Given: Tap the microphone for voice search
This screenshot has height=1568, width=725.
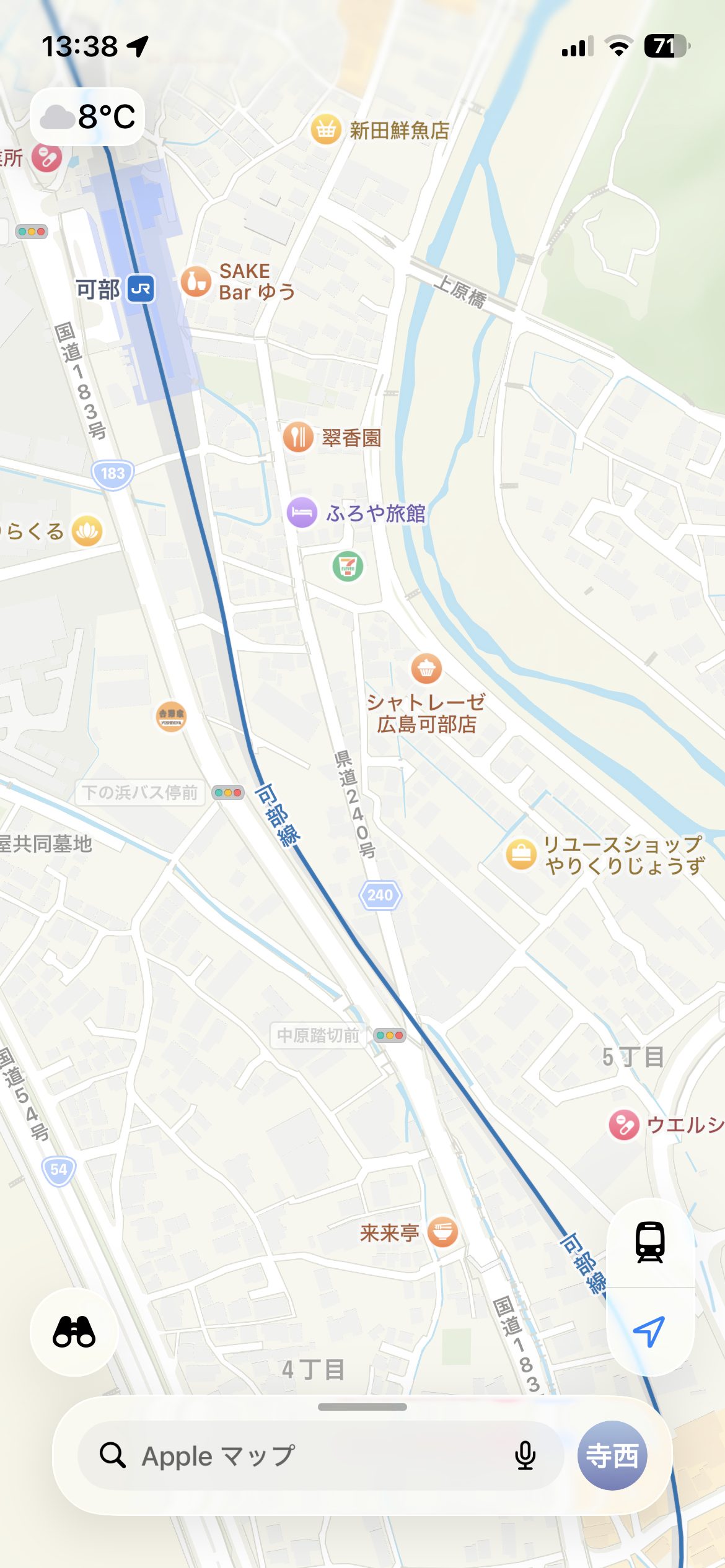Looking at the screenshot, I should (525, 1455).
